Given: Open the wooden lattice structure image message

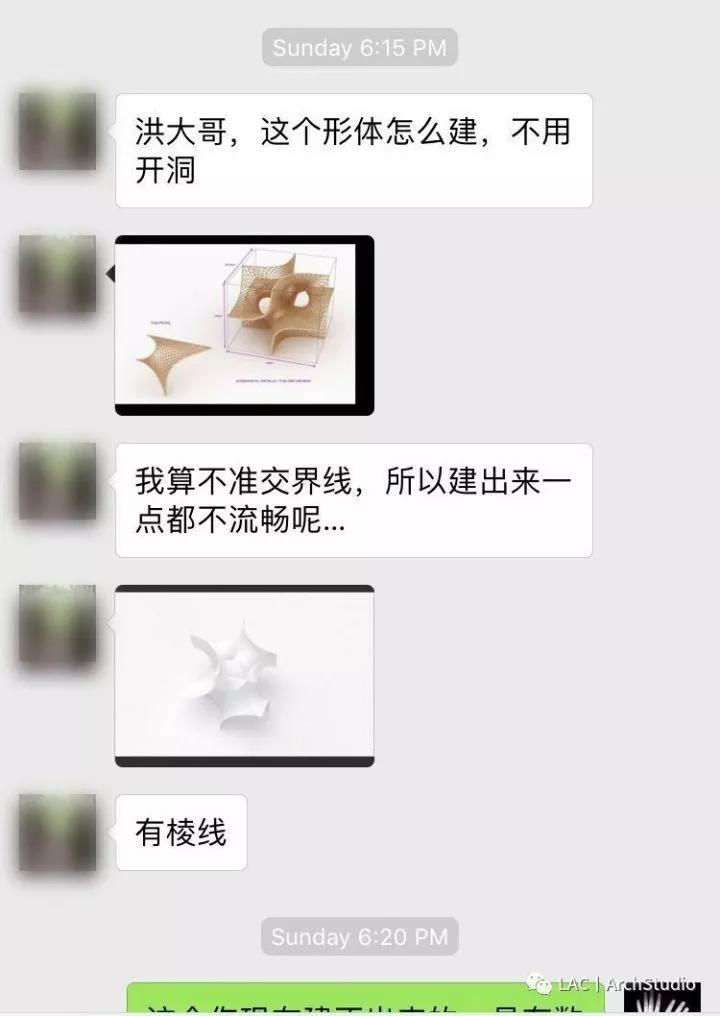Looking at the screenshot, I should (244, 325).
